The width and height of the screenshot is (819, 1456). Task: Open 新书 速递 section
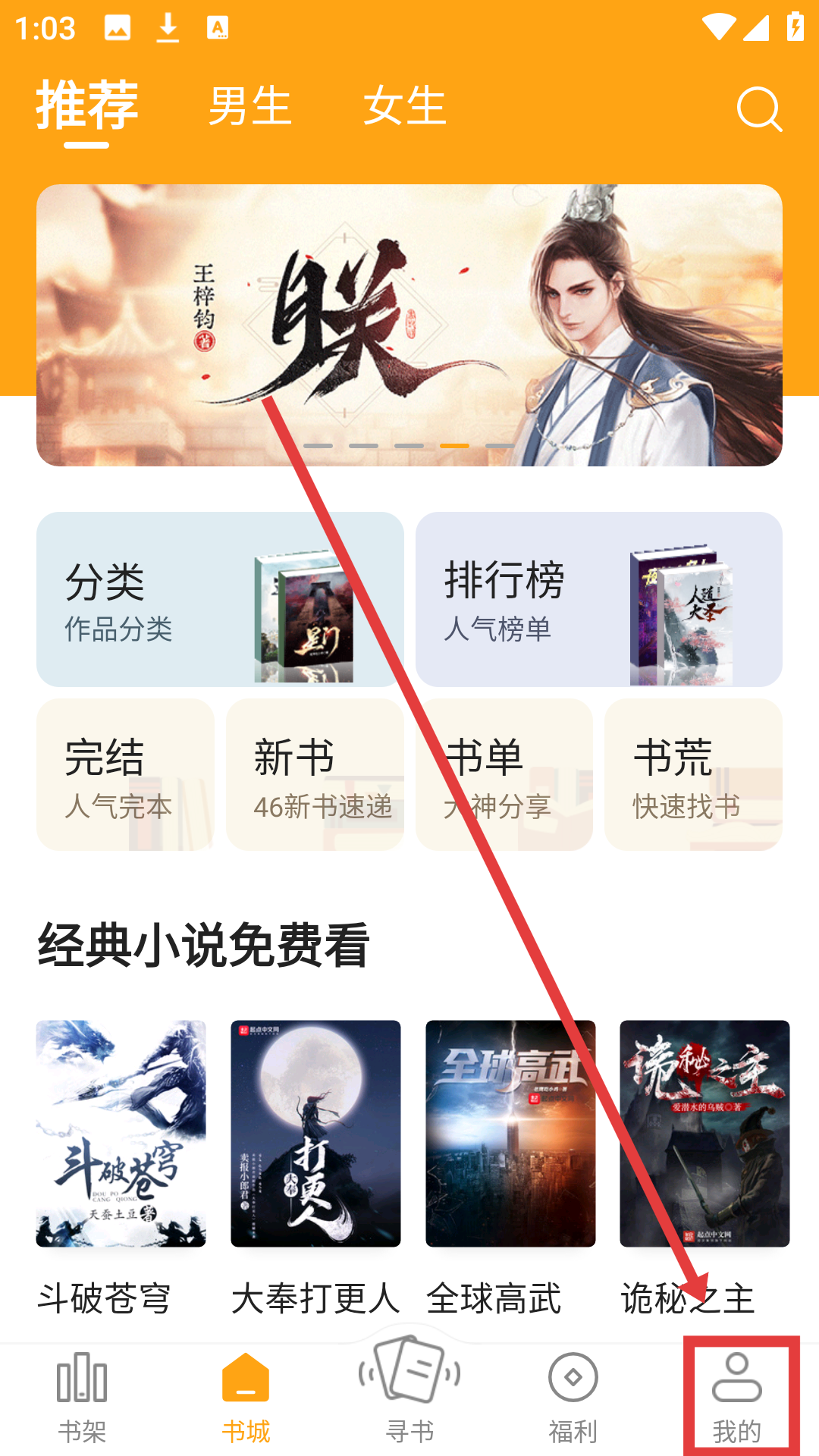315,774
